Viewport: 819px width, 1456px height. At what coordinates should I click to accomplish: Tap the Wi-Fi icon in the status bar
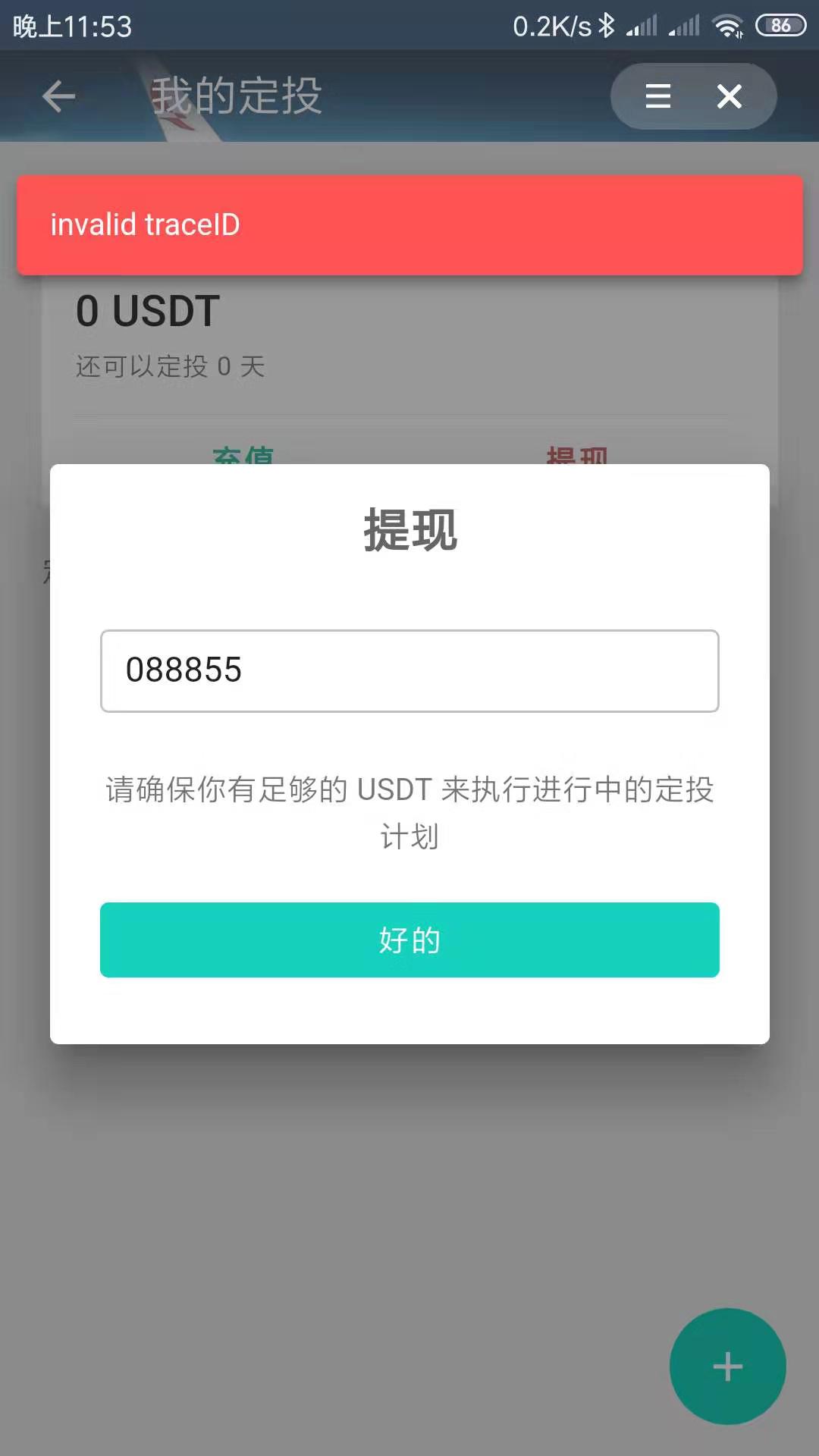point(727,24)
